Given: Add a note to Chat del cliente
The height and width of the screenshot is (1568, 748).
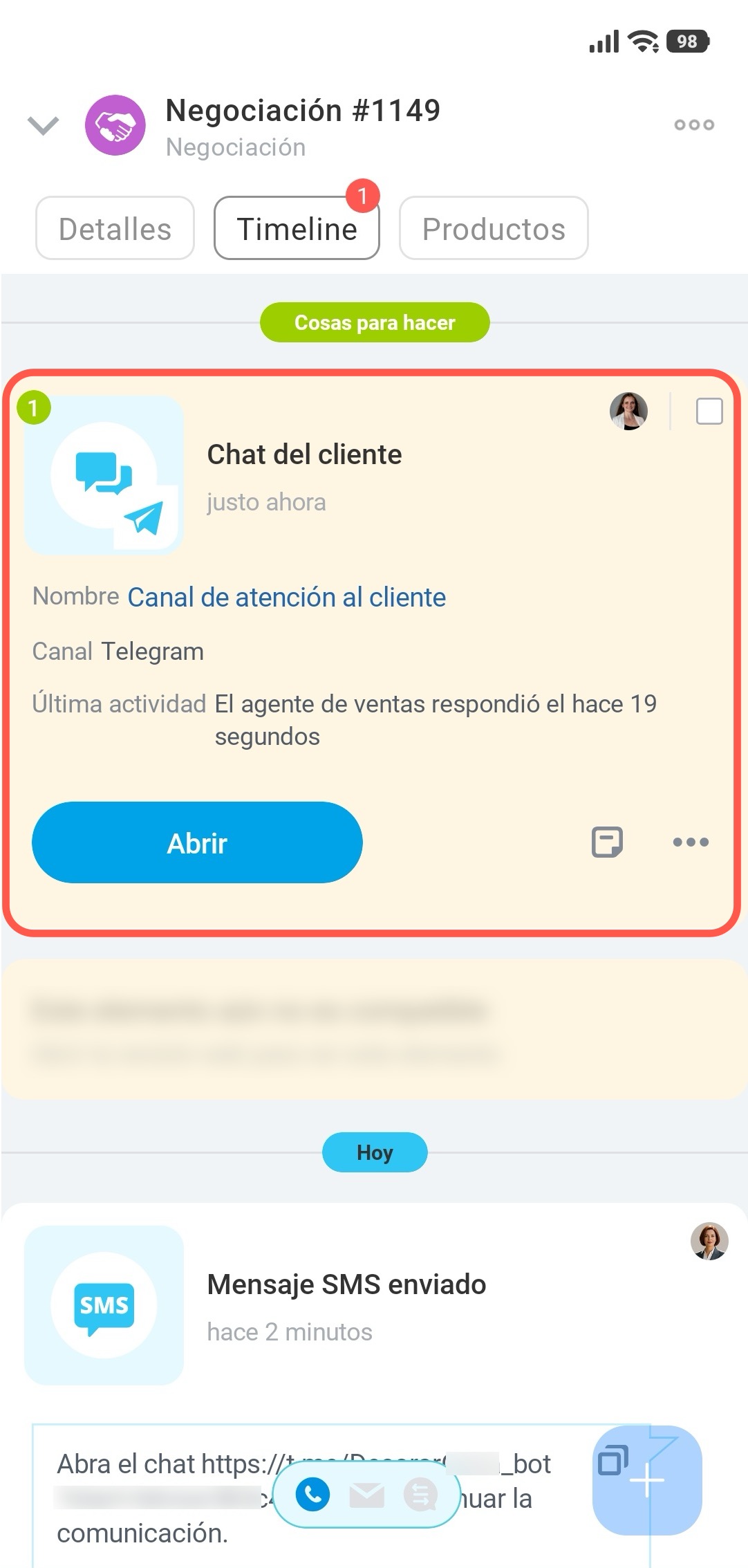Looking at the screenshot, I should [x=607, y=842].
